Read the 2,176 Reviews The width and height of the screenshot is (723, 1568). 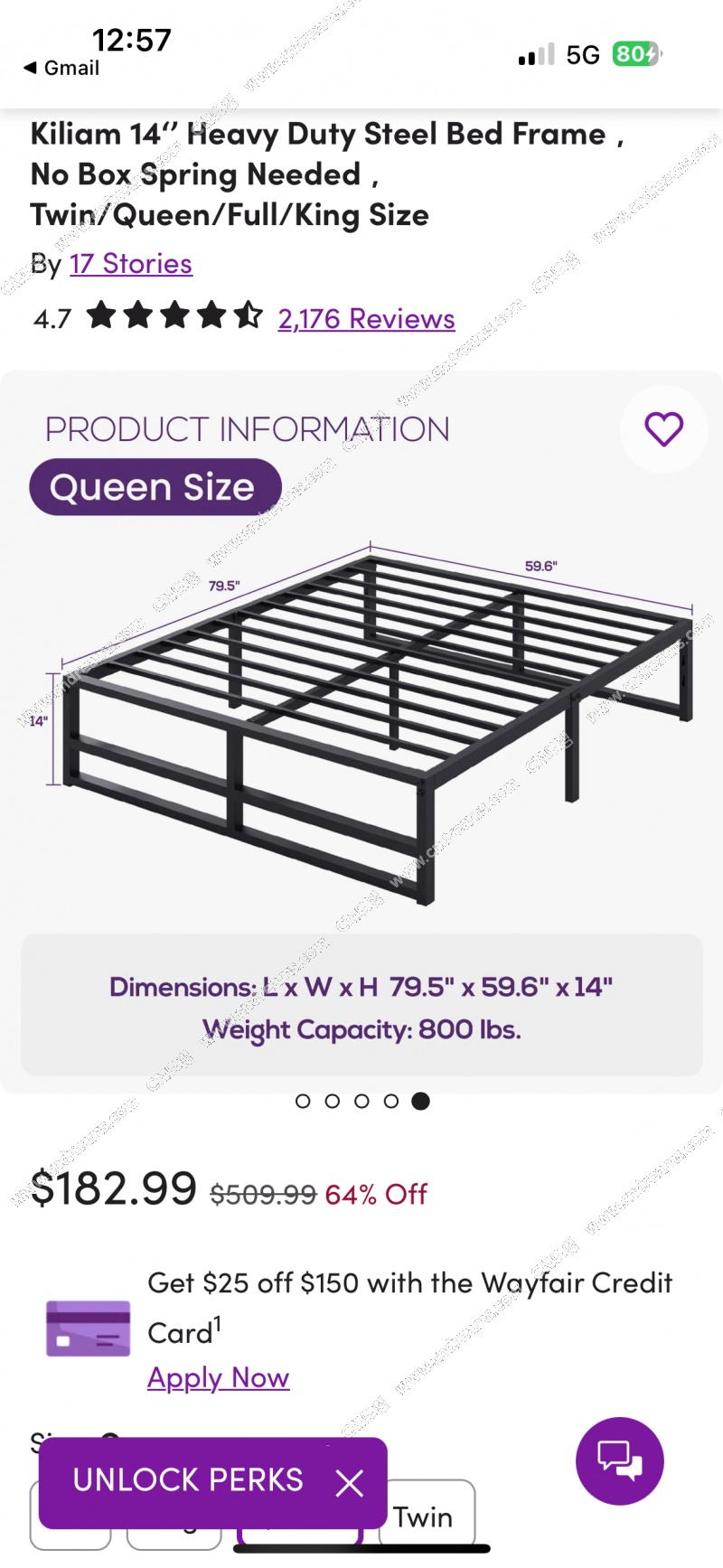tap(366, 319)
